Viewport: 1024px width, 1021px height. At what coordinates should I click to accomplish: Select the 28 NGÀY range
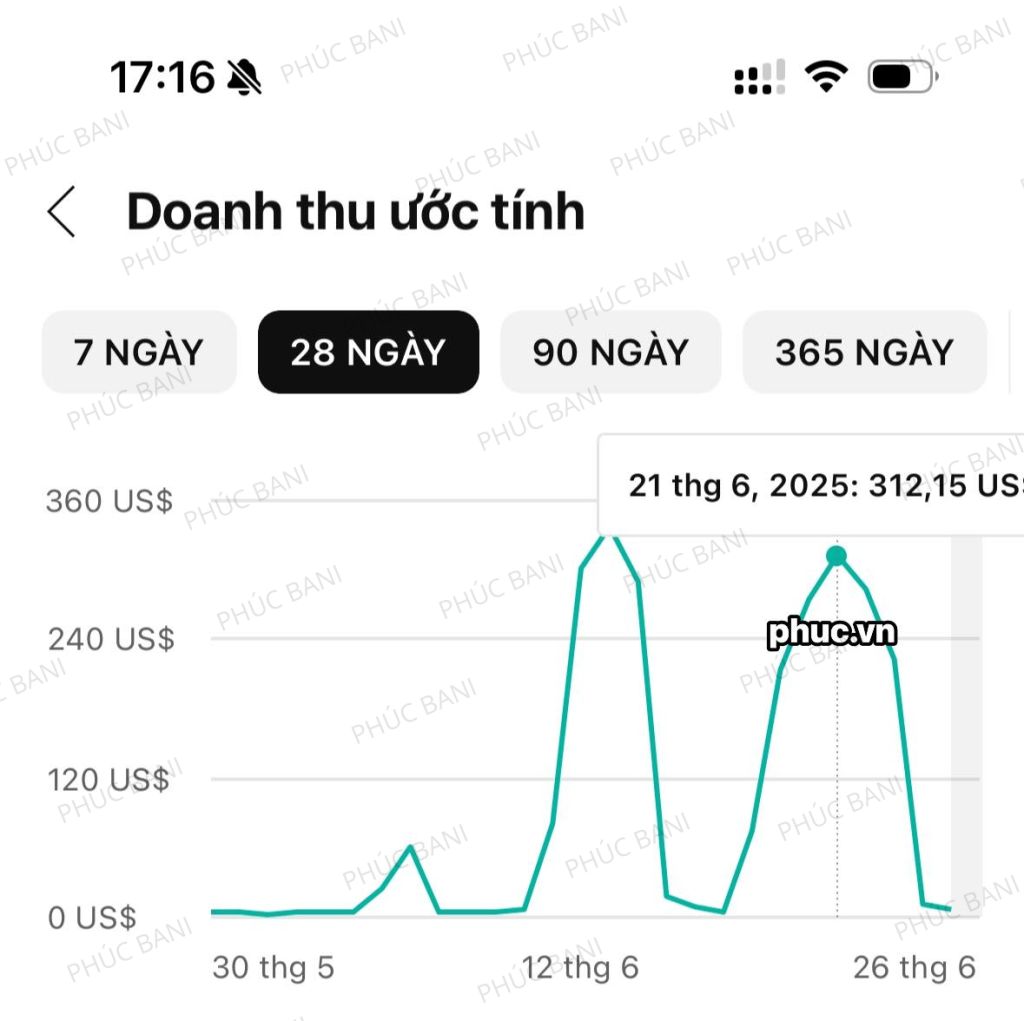point(368,352)
